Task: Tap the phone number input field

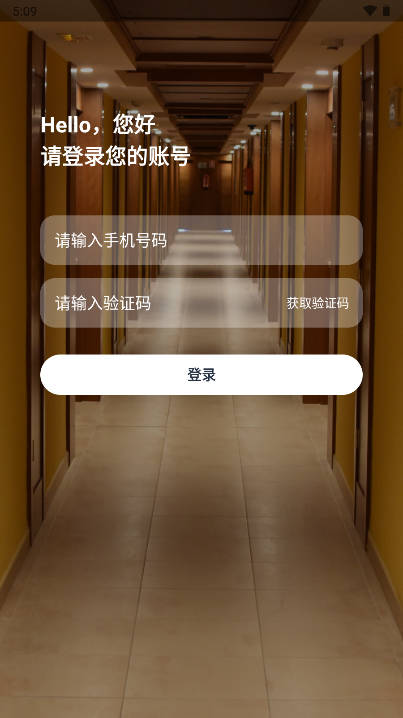Action: 202,240
